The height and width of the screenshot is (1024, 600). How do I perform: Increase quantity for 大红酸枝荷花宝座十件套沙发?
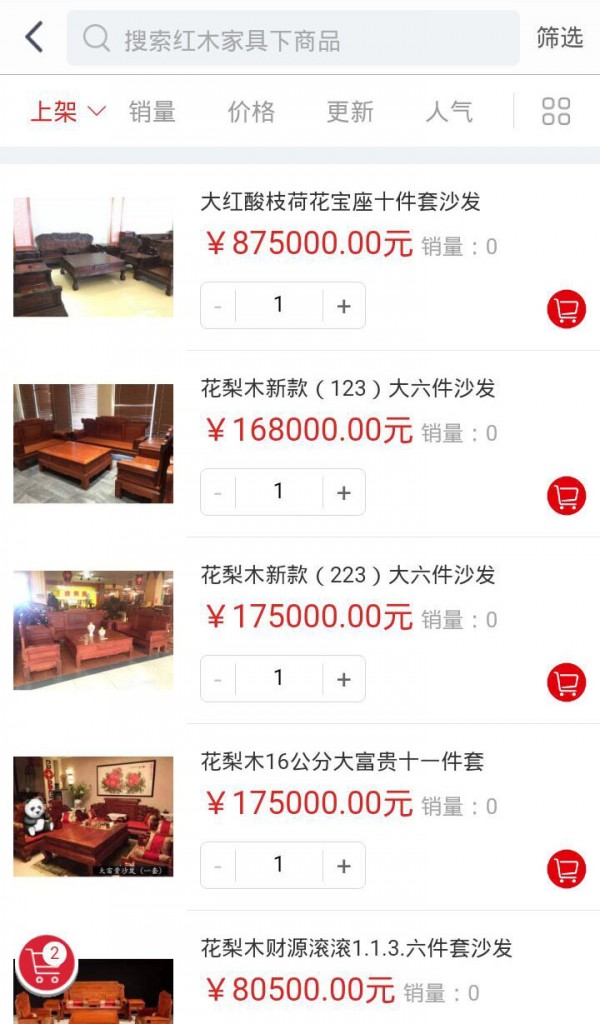[x=344, y=306]
